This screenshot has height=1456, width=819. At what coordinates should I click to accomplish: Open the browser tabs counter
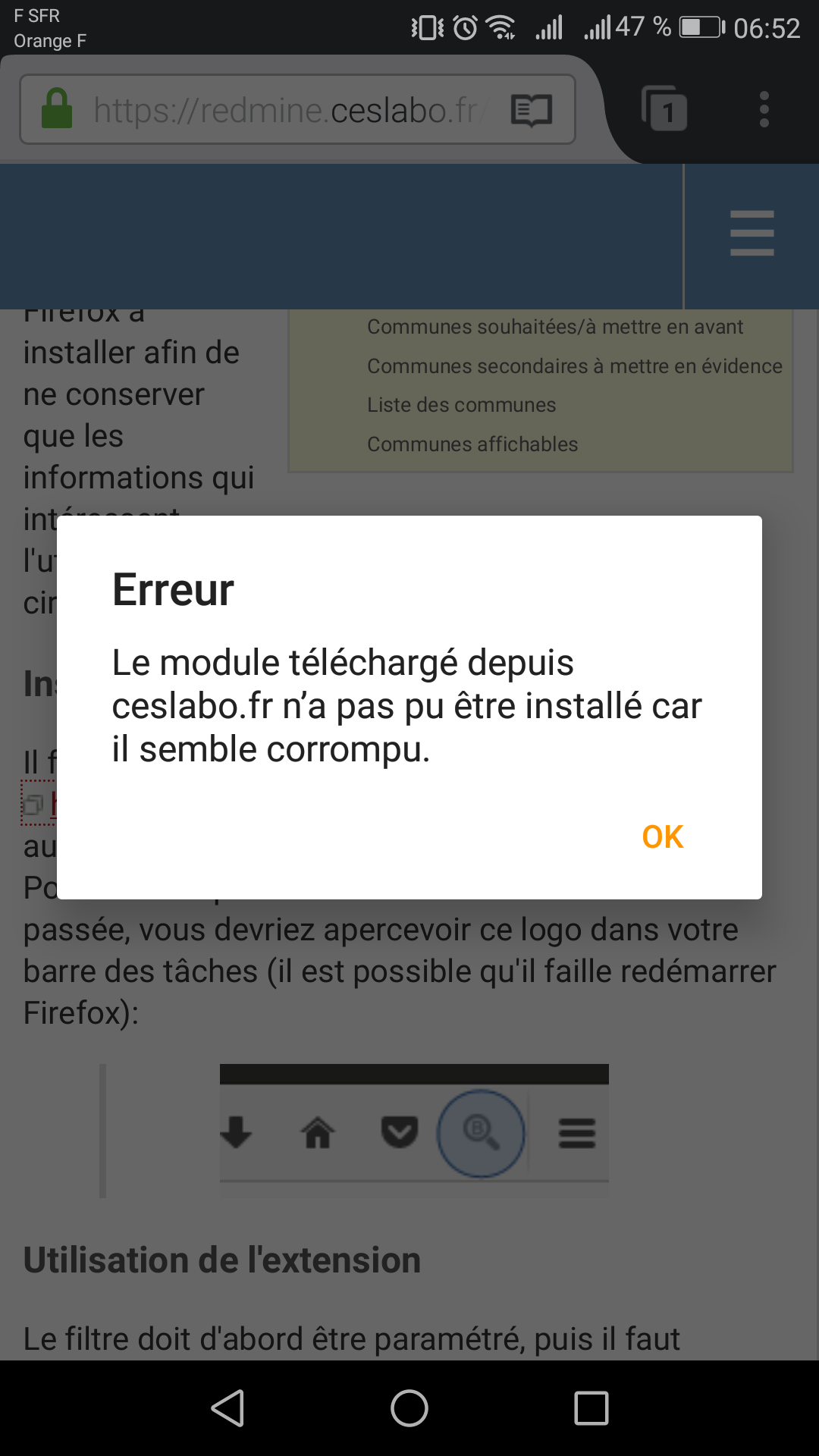point(665,110)
